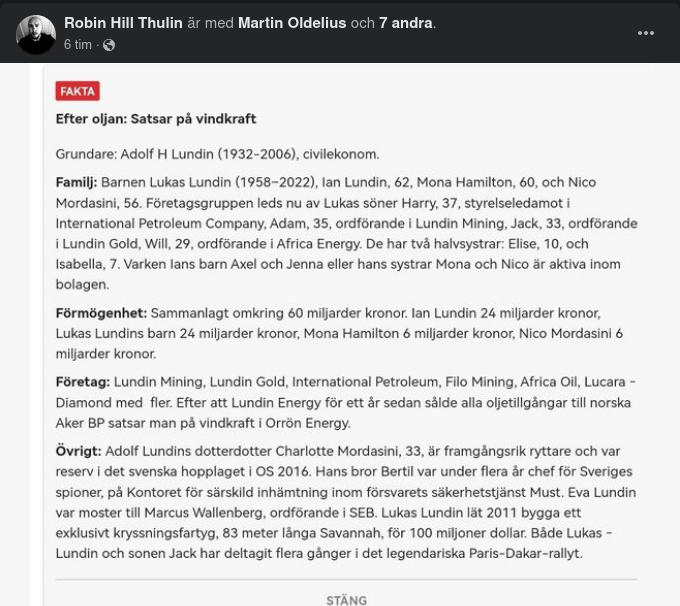
Task: Tap the 6 tim timestamp link
Action: 78,45
